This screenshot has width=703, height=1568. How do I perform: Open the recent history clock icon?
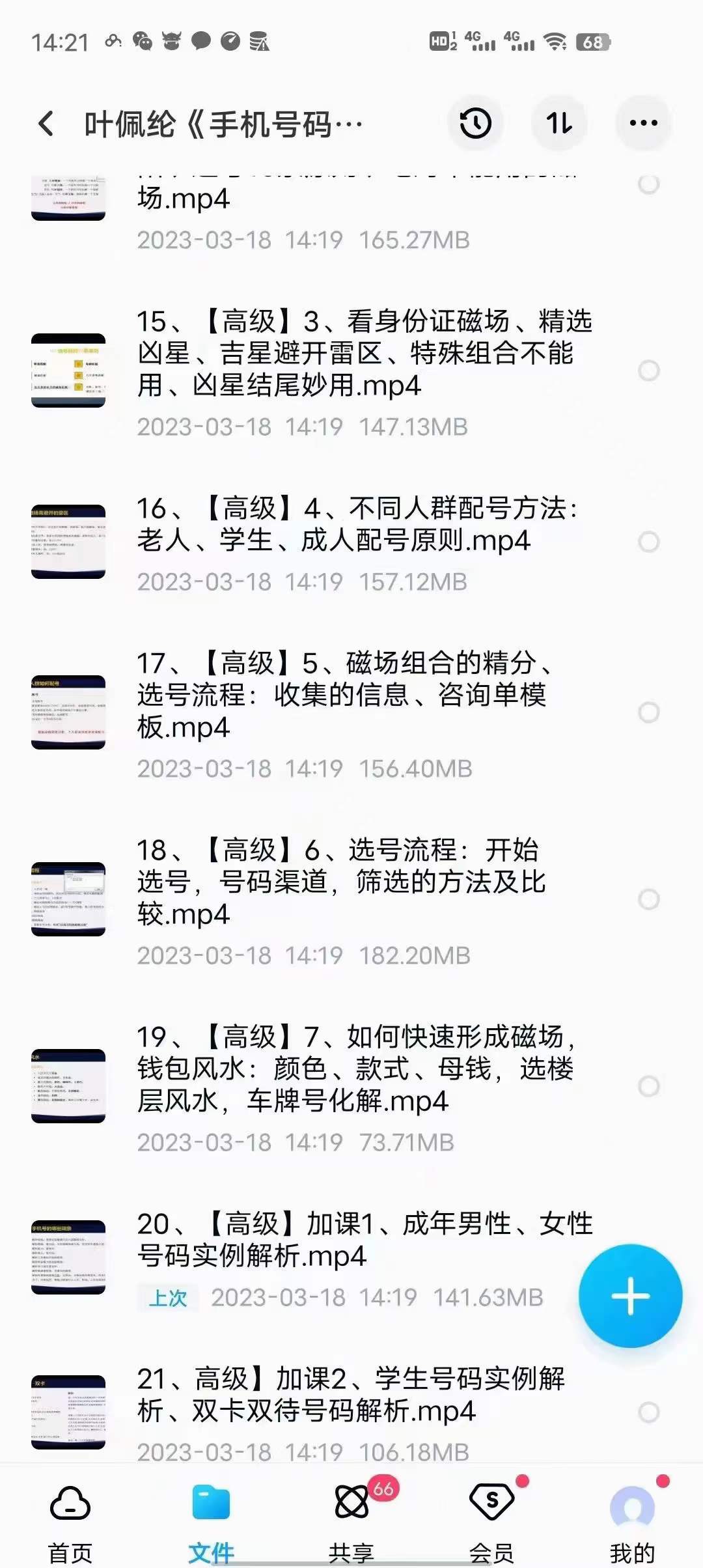(475, 122)
